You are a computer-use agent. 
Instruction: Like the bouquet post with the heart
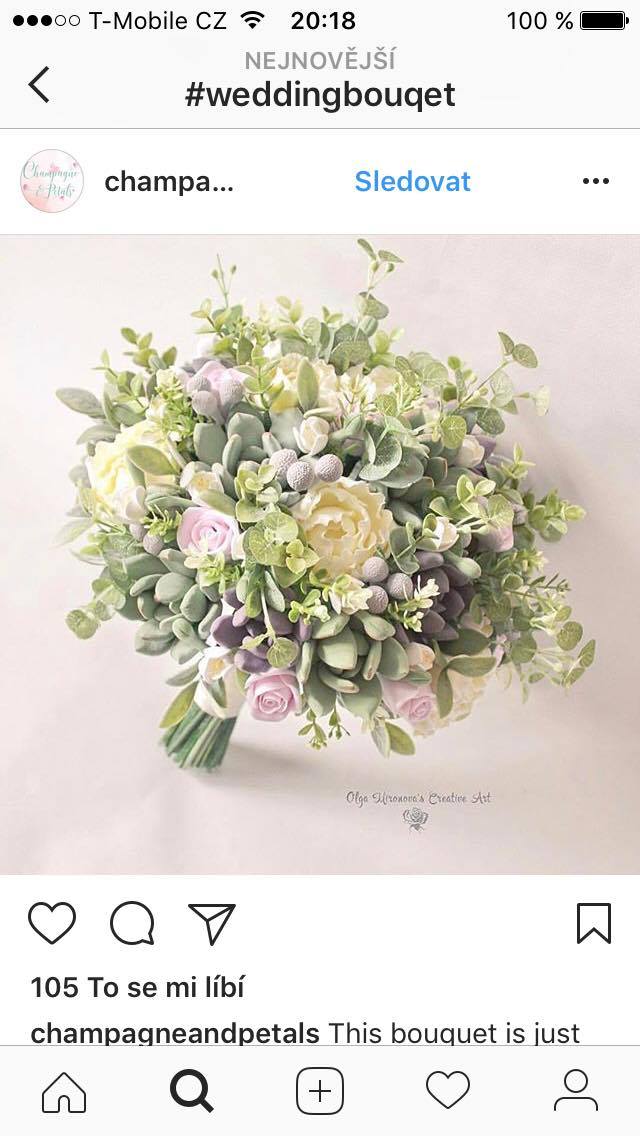point(51,923)
